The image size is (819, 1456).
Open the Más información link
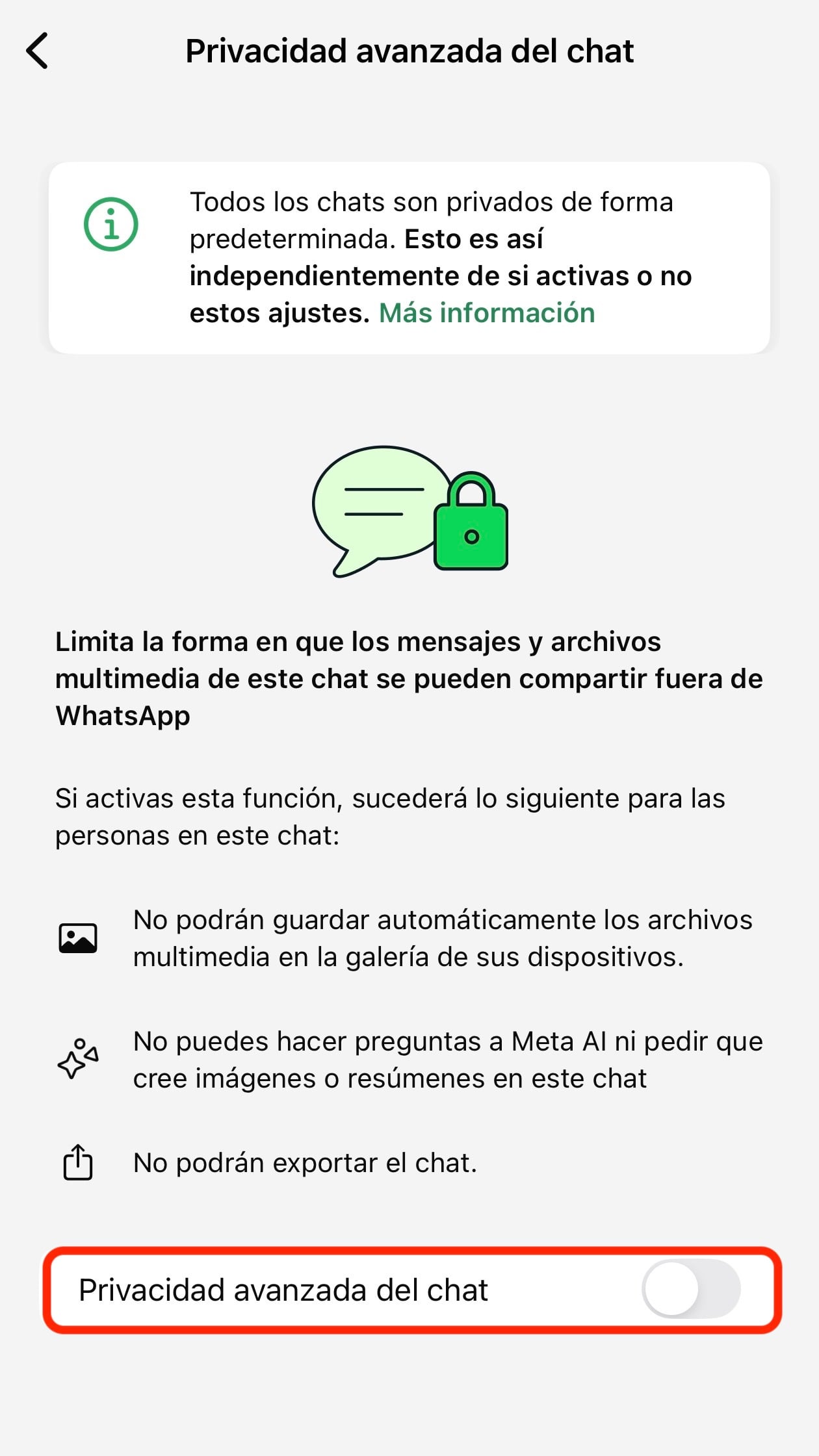(x=486, y=313)
